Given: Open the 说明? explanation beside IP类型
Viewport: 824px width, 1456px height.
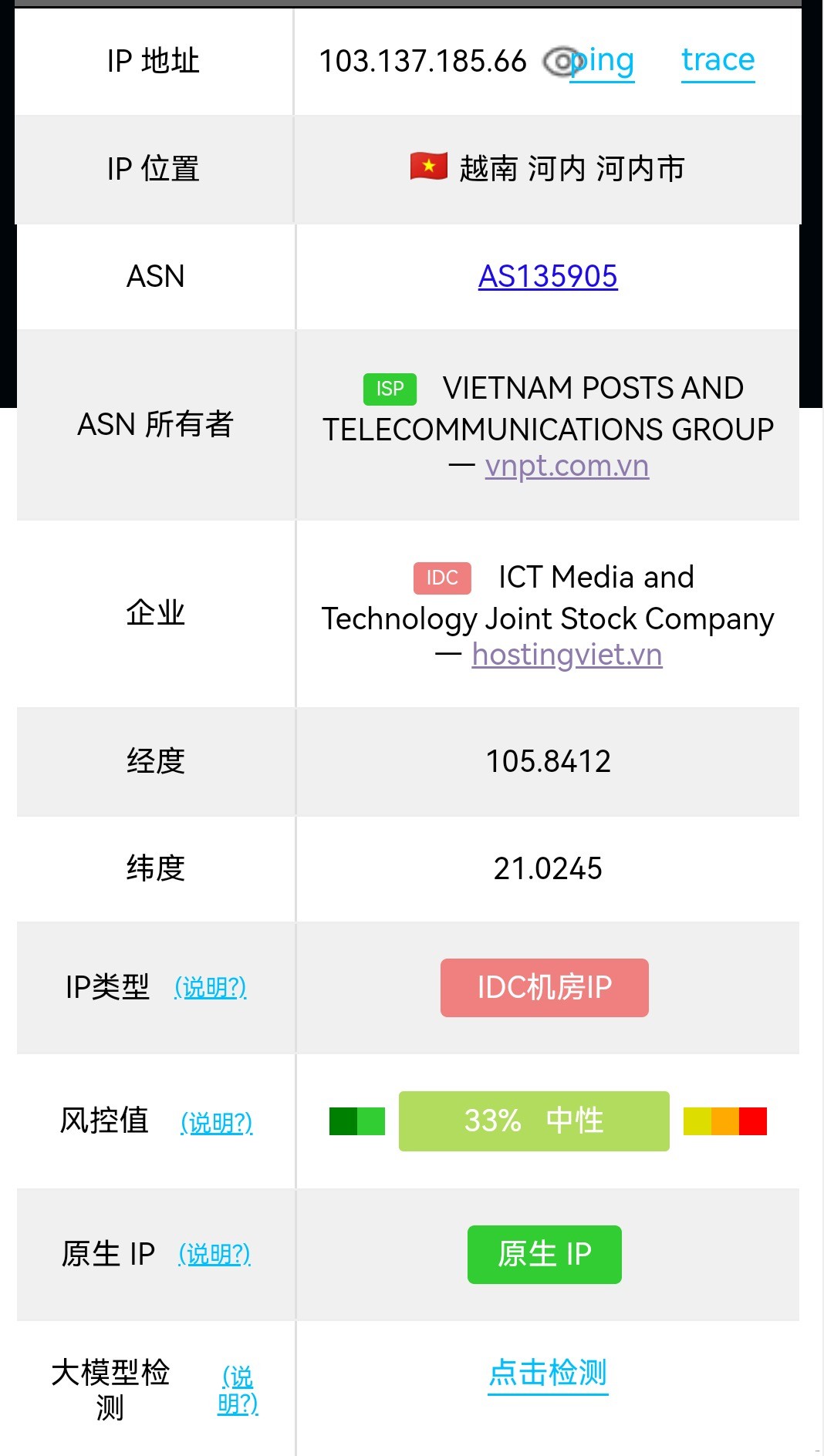Looking at the screenshot, I should (210, 987).
